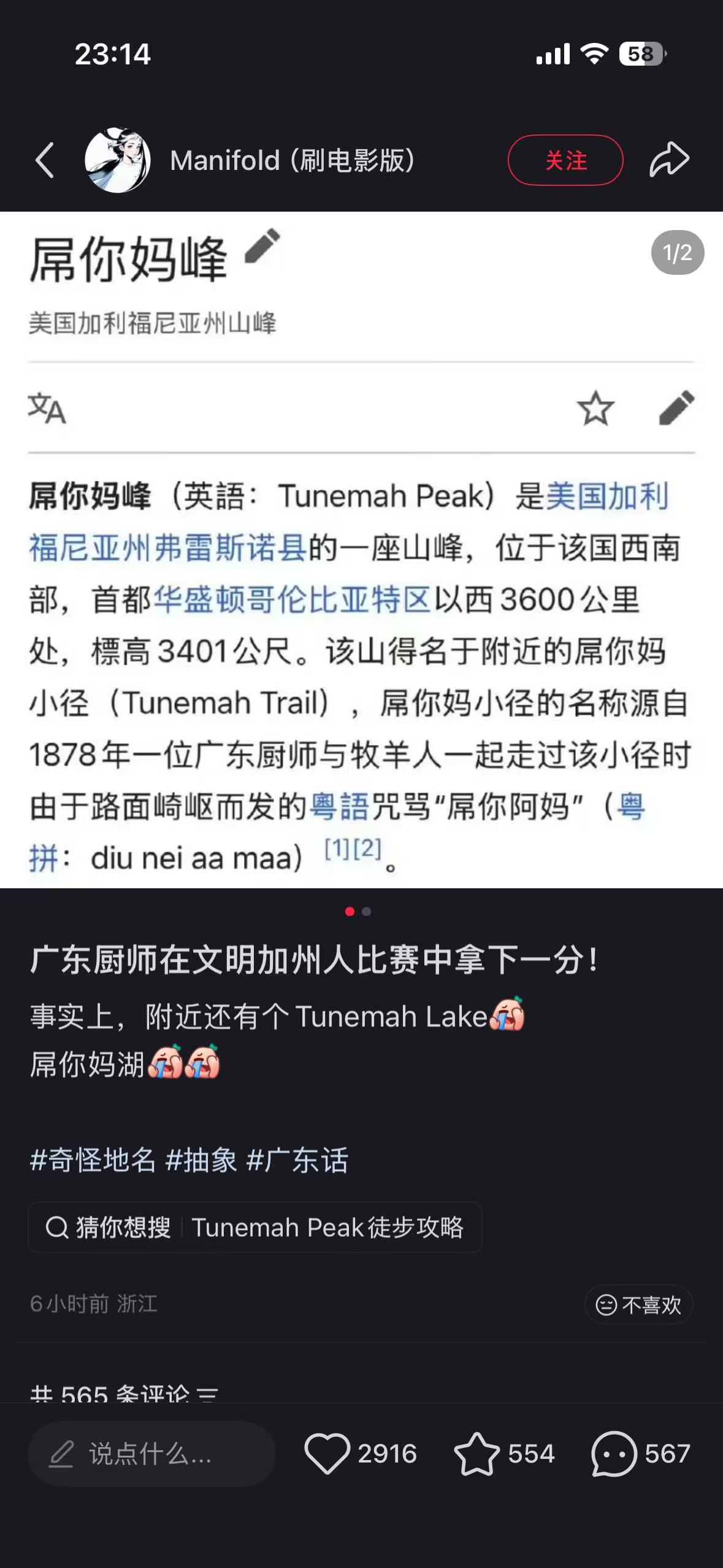Like this post with the heart icon

tap(327, 1453)
